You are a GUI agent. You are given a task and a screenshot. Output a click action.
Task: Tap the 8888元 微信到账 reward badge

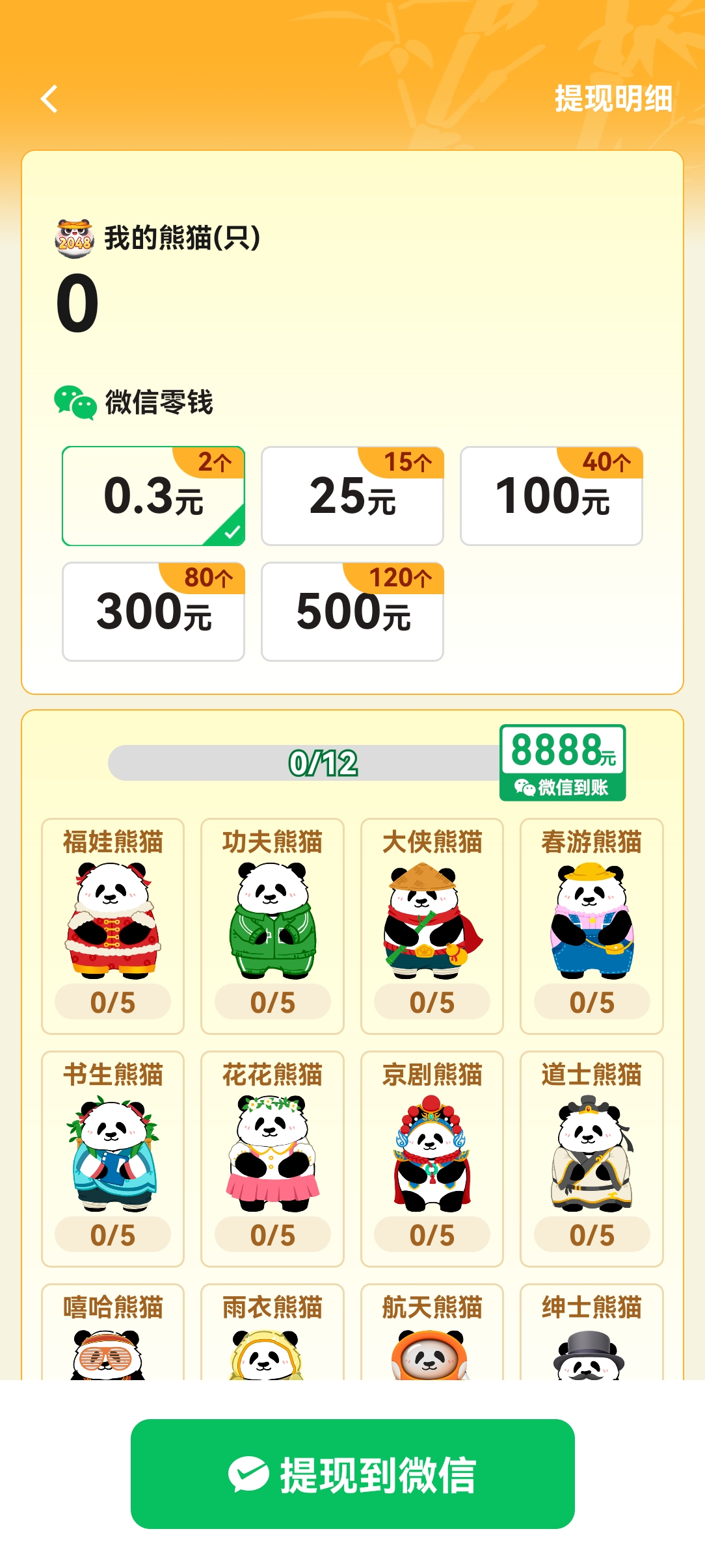(x=563, y=763)
